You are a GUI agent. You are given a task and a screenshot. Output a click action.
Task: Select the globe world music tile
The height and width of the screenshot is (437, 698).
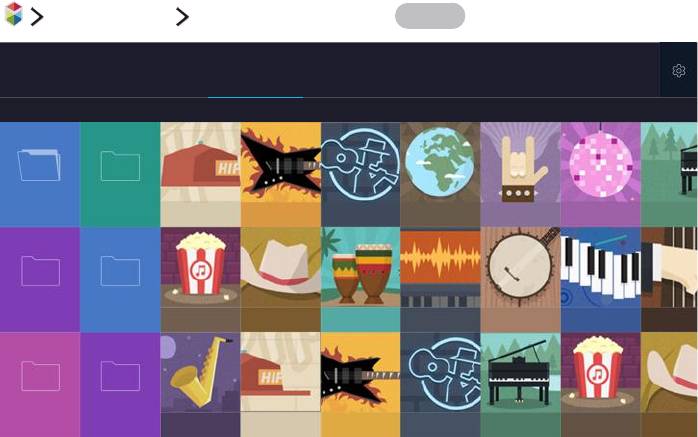coord(440,174)
